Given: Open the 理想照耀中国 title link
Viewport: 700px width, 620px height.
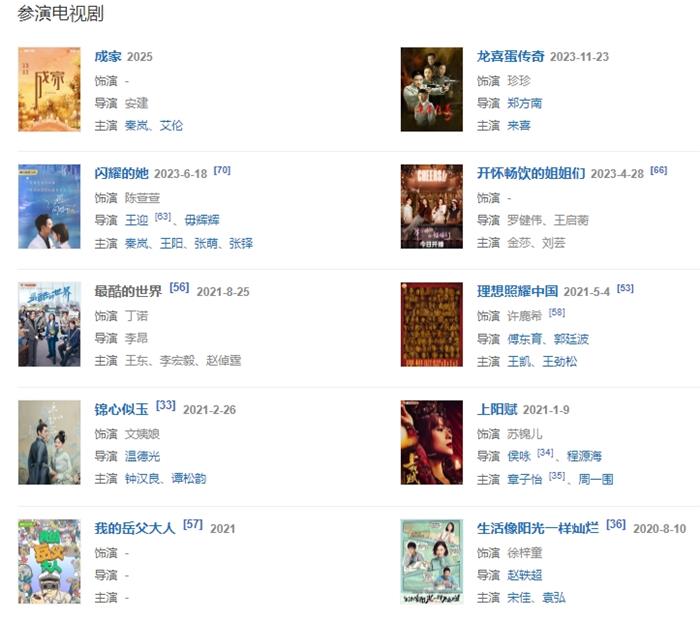Looking at the screenshot, I should point(517,291).
